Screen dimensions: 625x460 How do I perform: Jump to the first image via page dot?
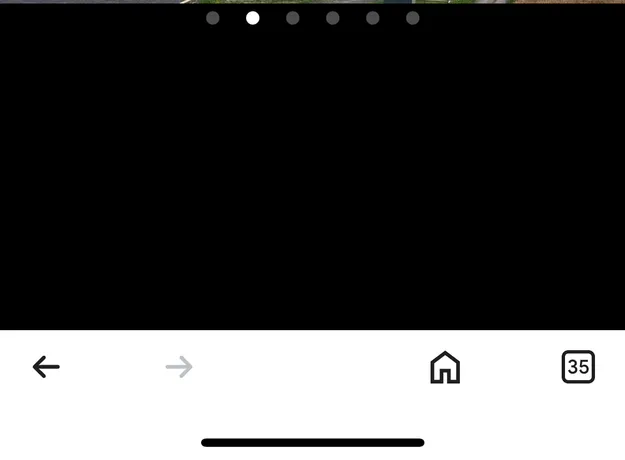[213, 18]
